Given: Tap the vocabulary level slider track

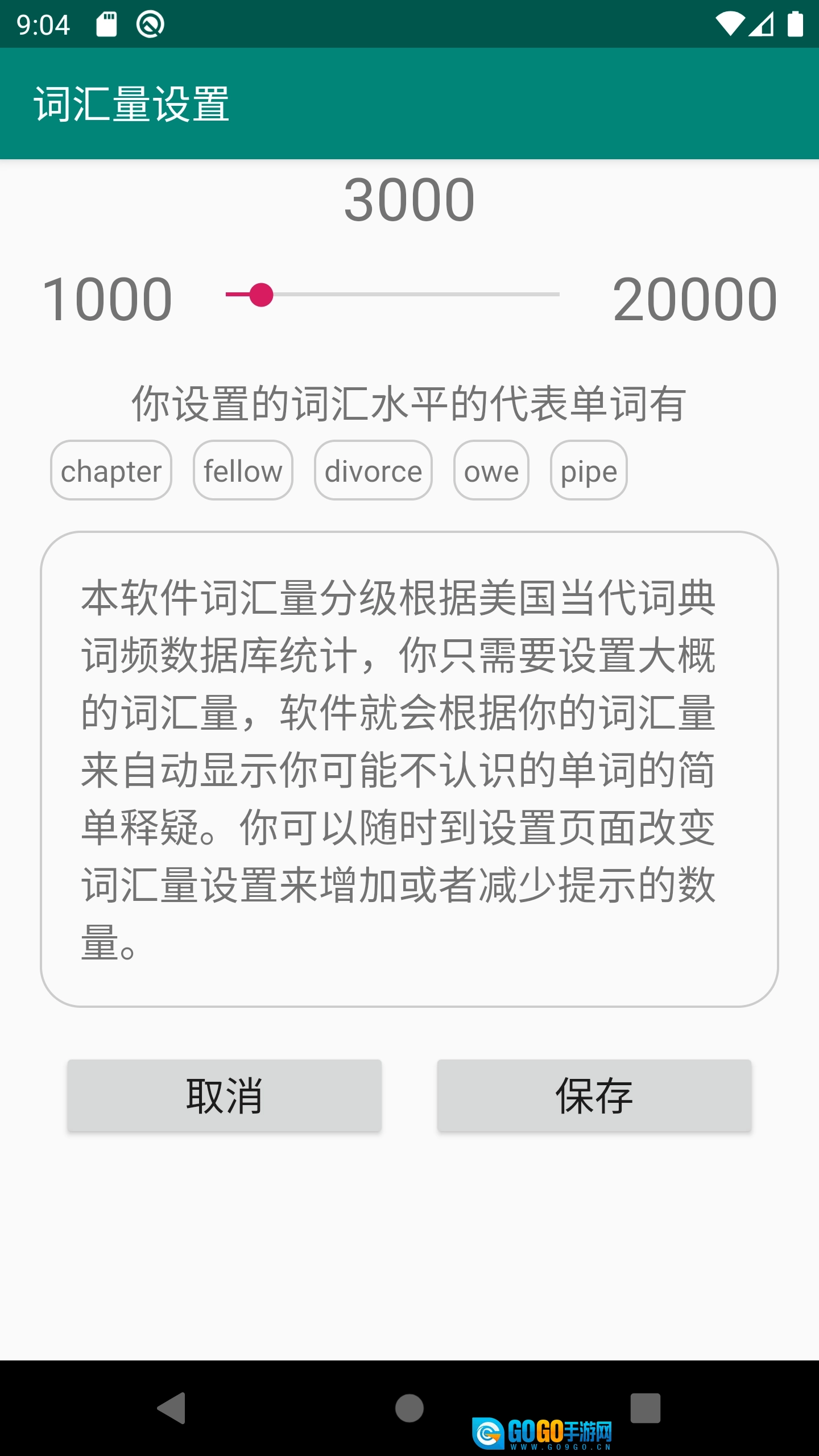Looking at the screenshot, I should (392, 295).
